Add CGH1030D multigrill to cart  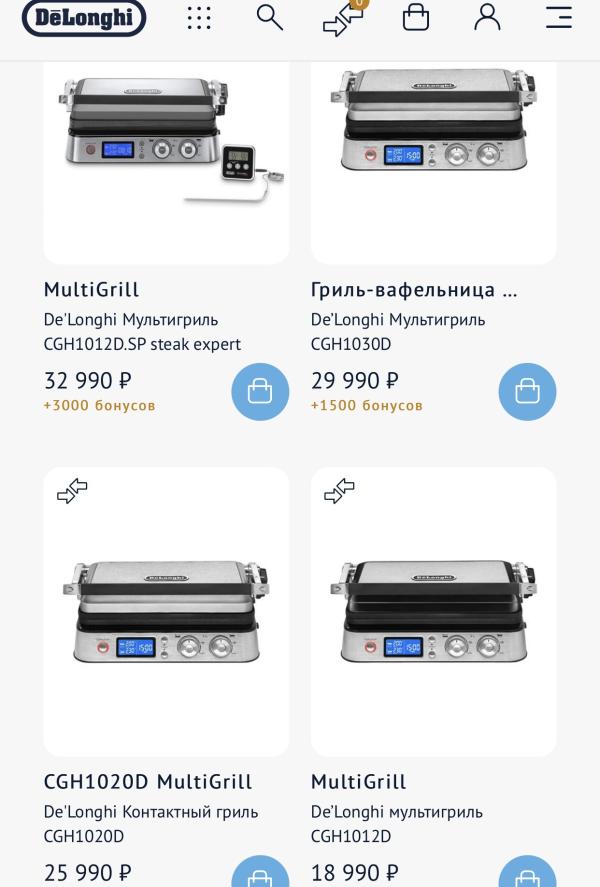(x=527, y=391)
